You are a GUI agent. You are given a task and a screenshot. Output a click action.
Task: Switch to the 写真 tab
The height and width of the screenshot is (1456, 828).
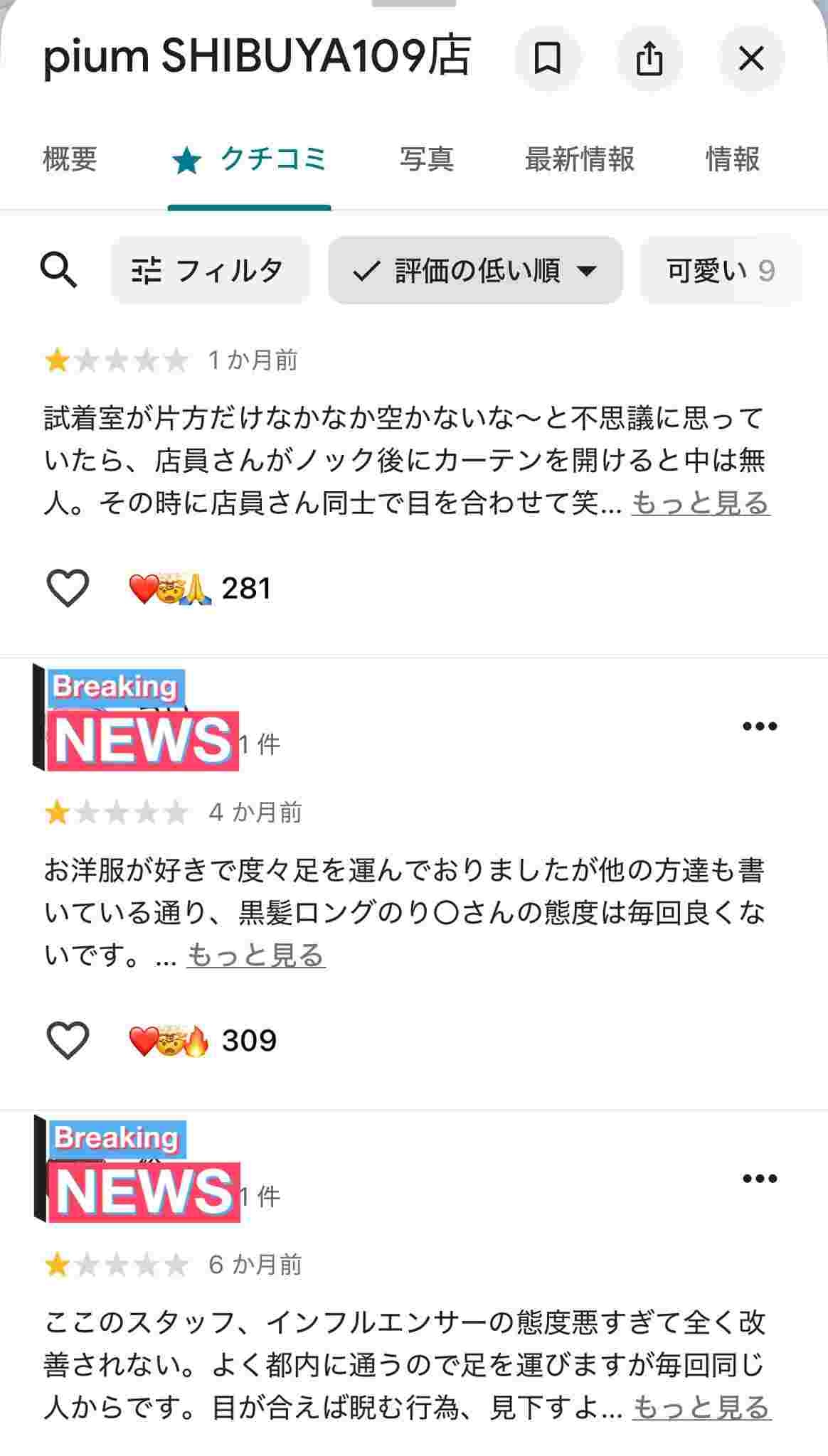click(426, 159)
